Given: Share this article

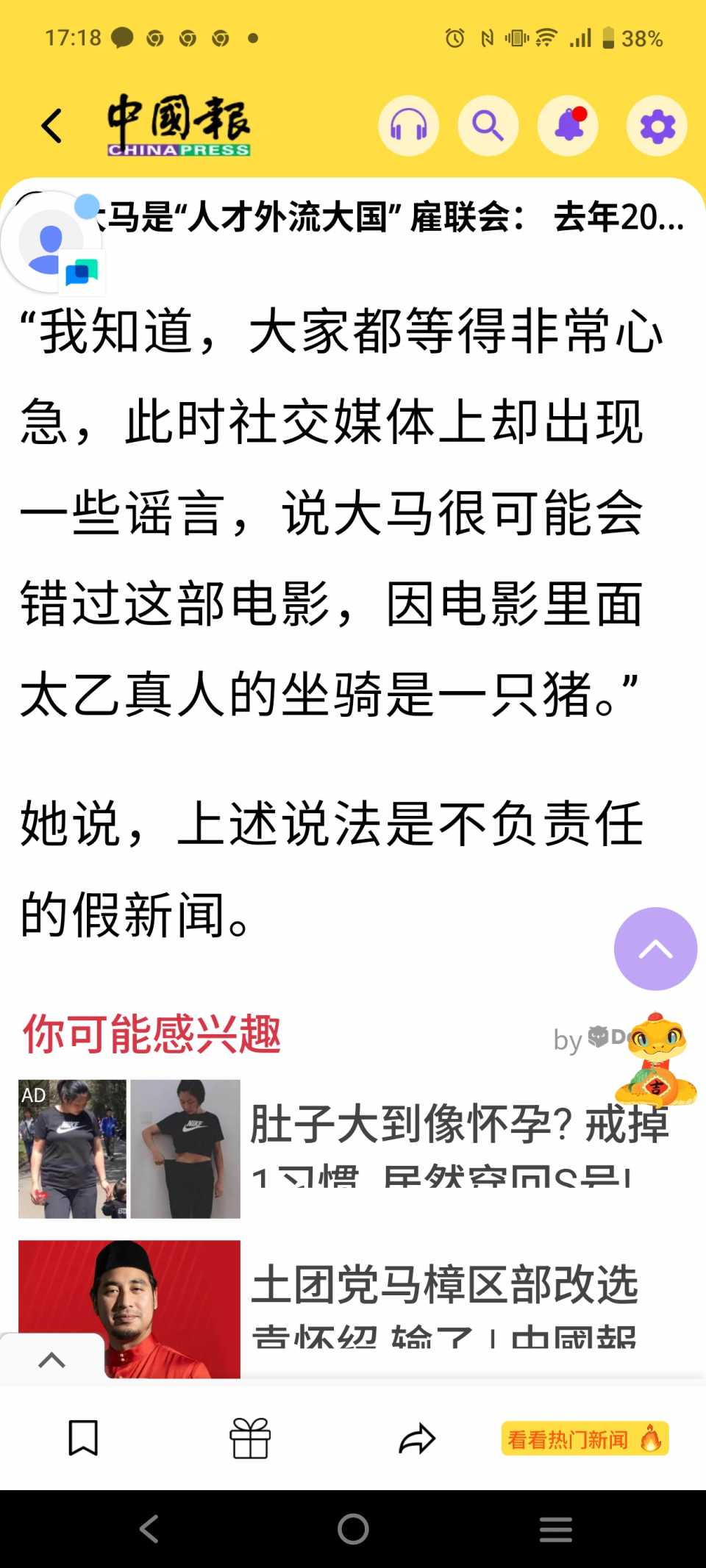Looking at the screenshot, I should (x=417, y=1438).
